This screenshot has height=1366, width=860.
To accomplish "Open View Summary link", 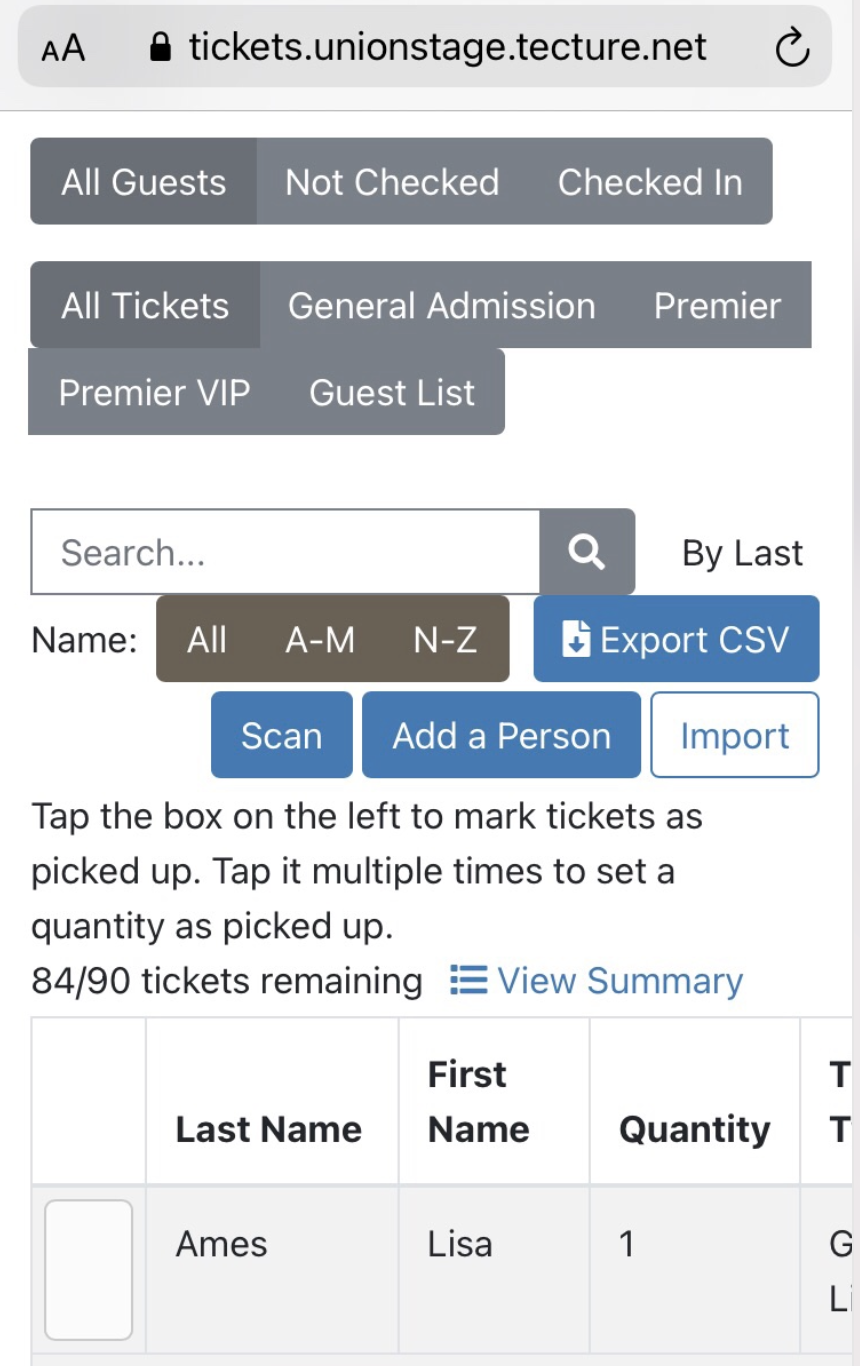I will coord(597,981).
